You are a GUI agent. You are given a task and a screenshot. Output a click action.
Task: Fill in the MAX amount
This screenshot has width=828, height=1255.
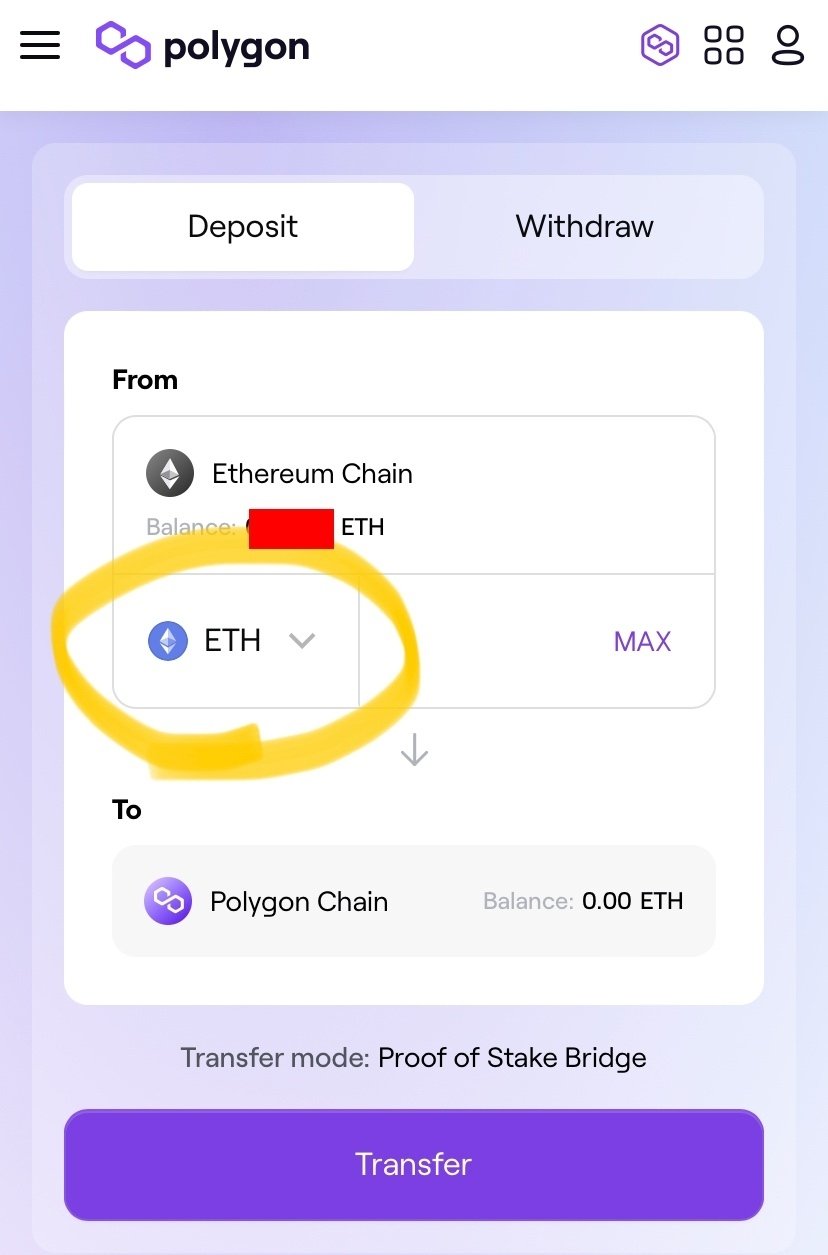[x=642, y=641]
